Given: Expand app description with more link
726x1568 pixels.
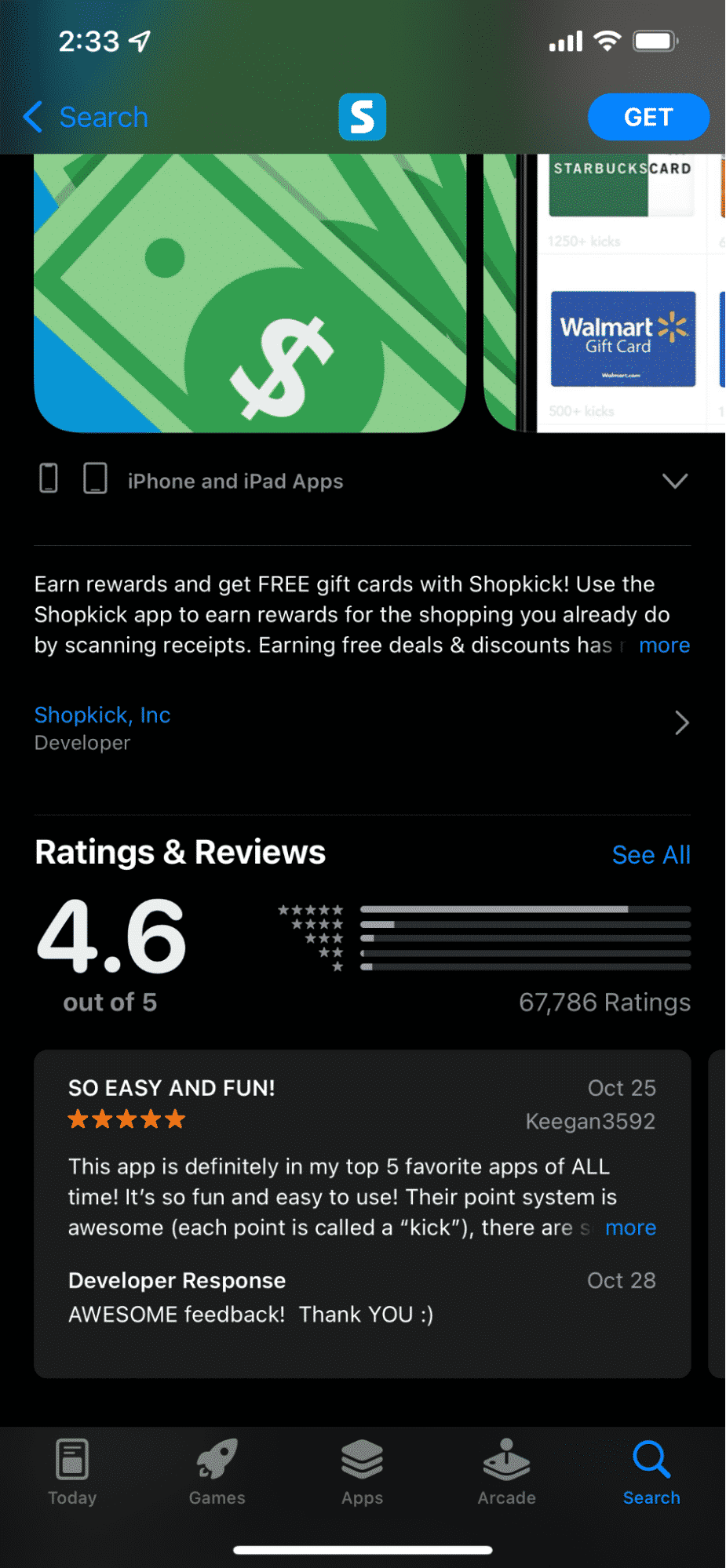Looking at the screenshot, I should tap(664, 646).
